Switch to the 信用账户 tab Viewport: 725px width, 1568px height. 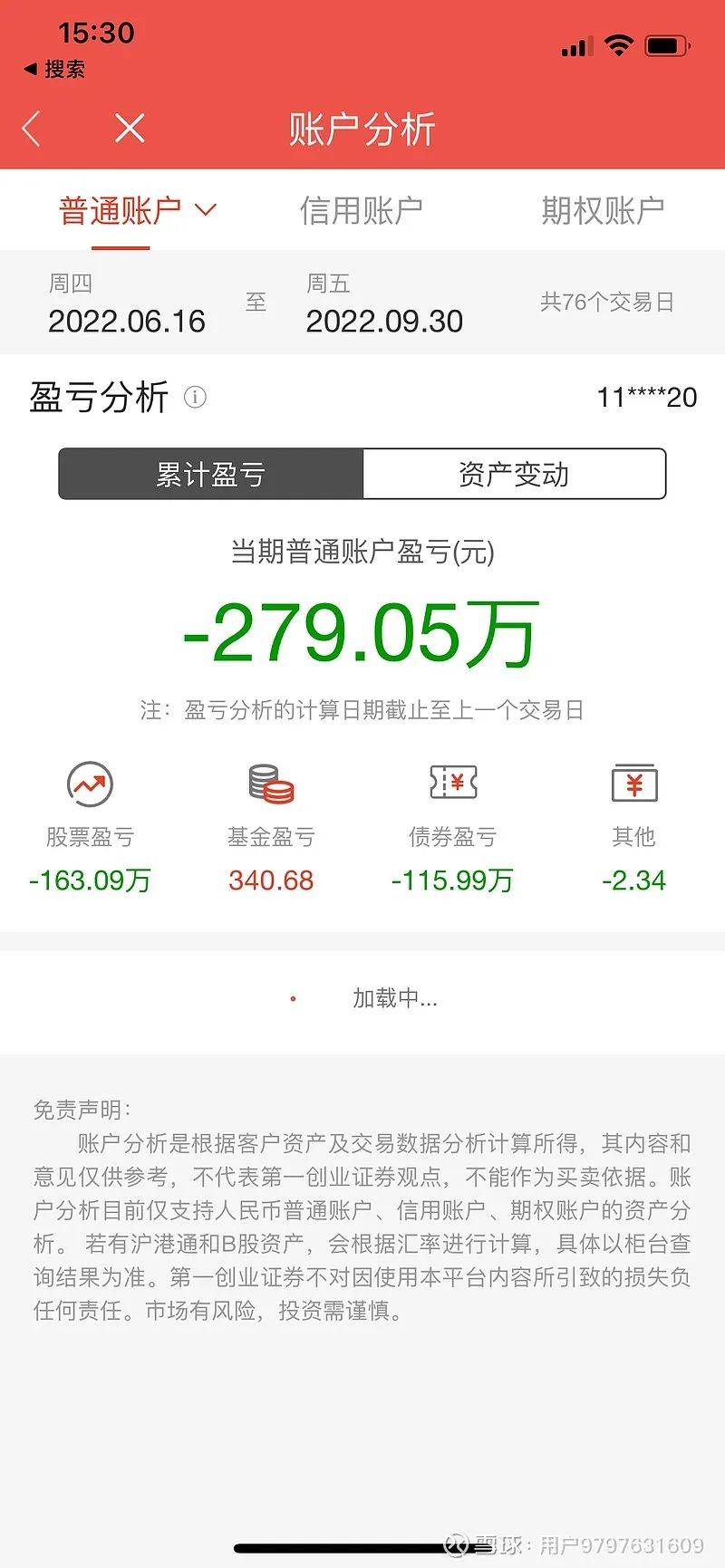point(362,208)
